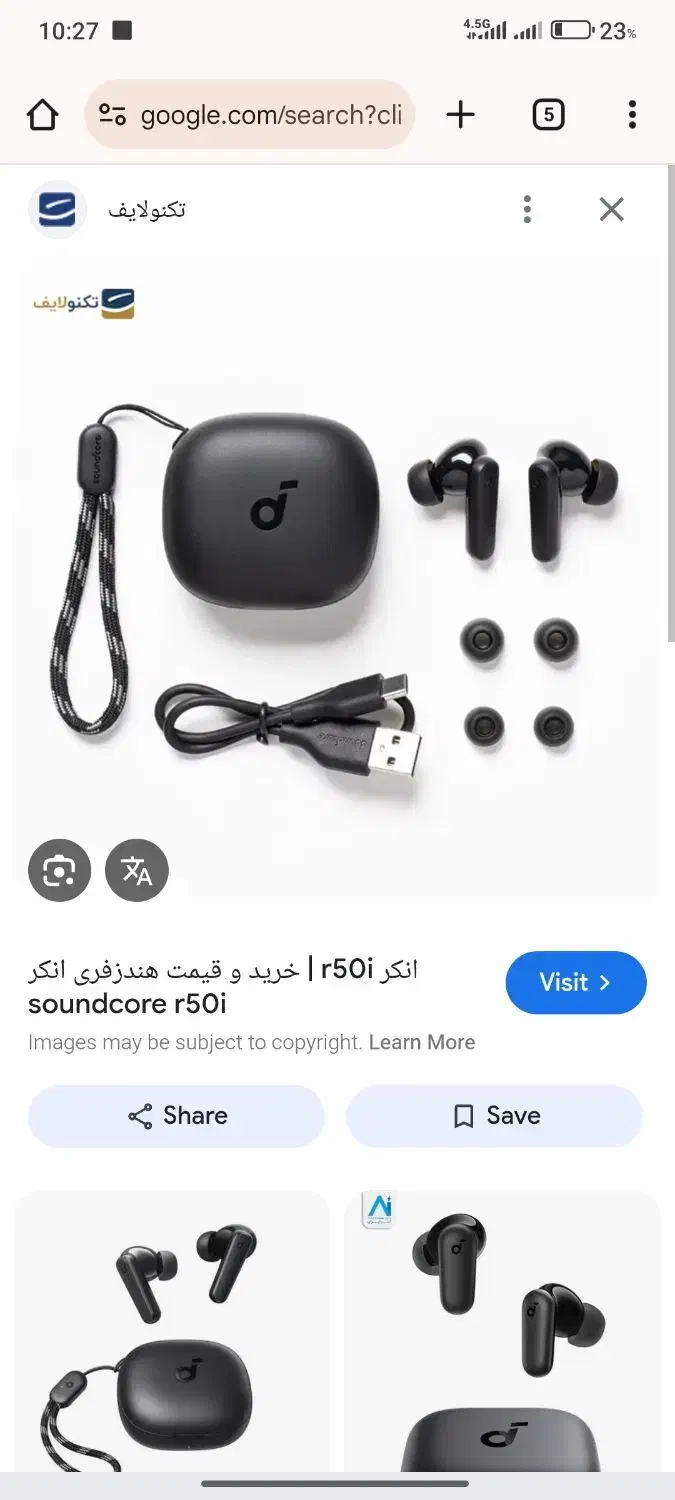This screenshot has height=1500, width=675.
Task: Open the image viewer's three-dot options
Action: (527, 209)
